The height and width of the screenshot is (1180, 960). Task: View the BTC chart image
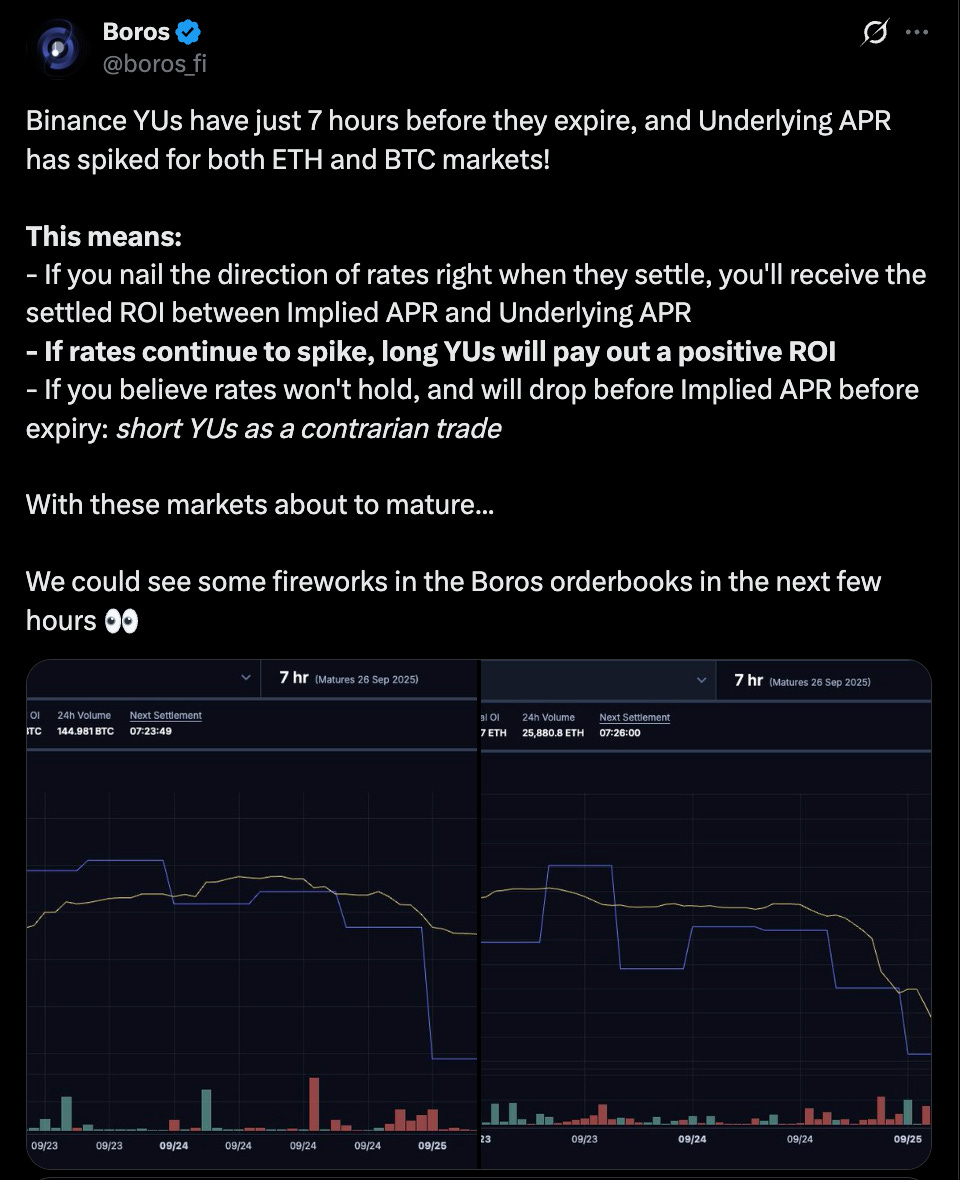[x=253, y=914]
